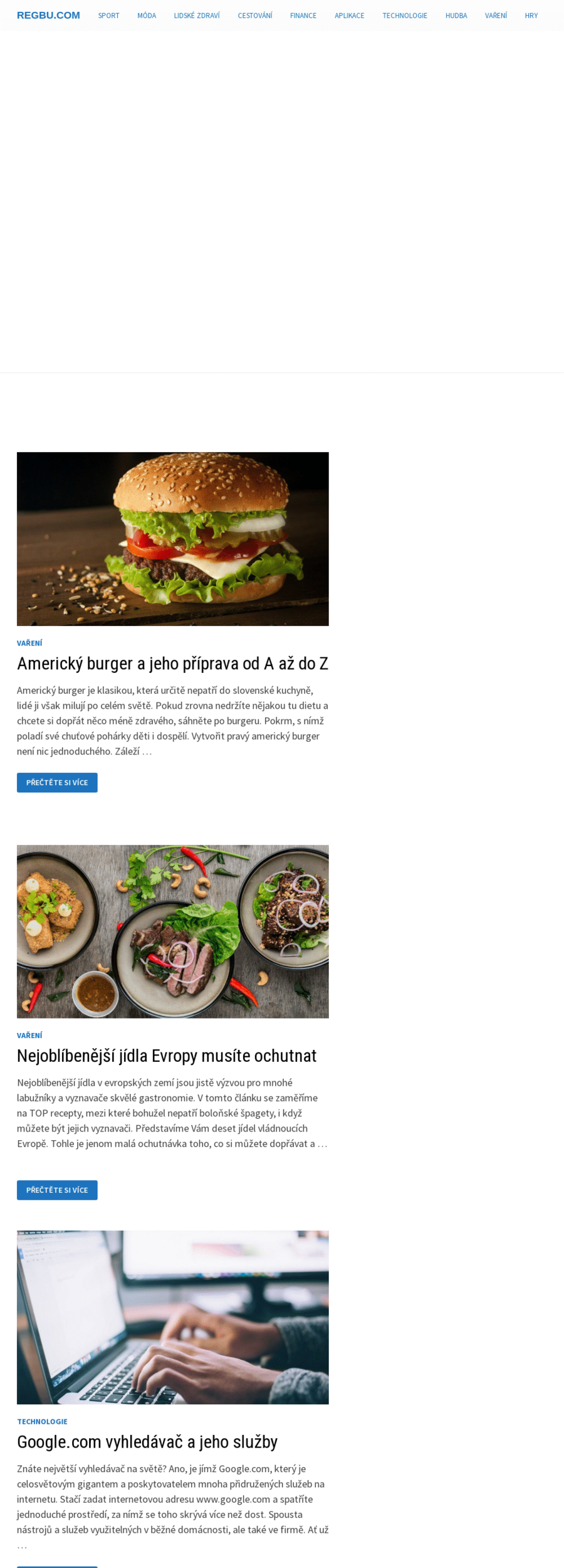Go to Vaření in the top menu
The width and height of the screenshot is (564, 1568).
496,16
